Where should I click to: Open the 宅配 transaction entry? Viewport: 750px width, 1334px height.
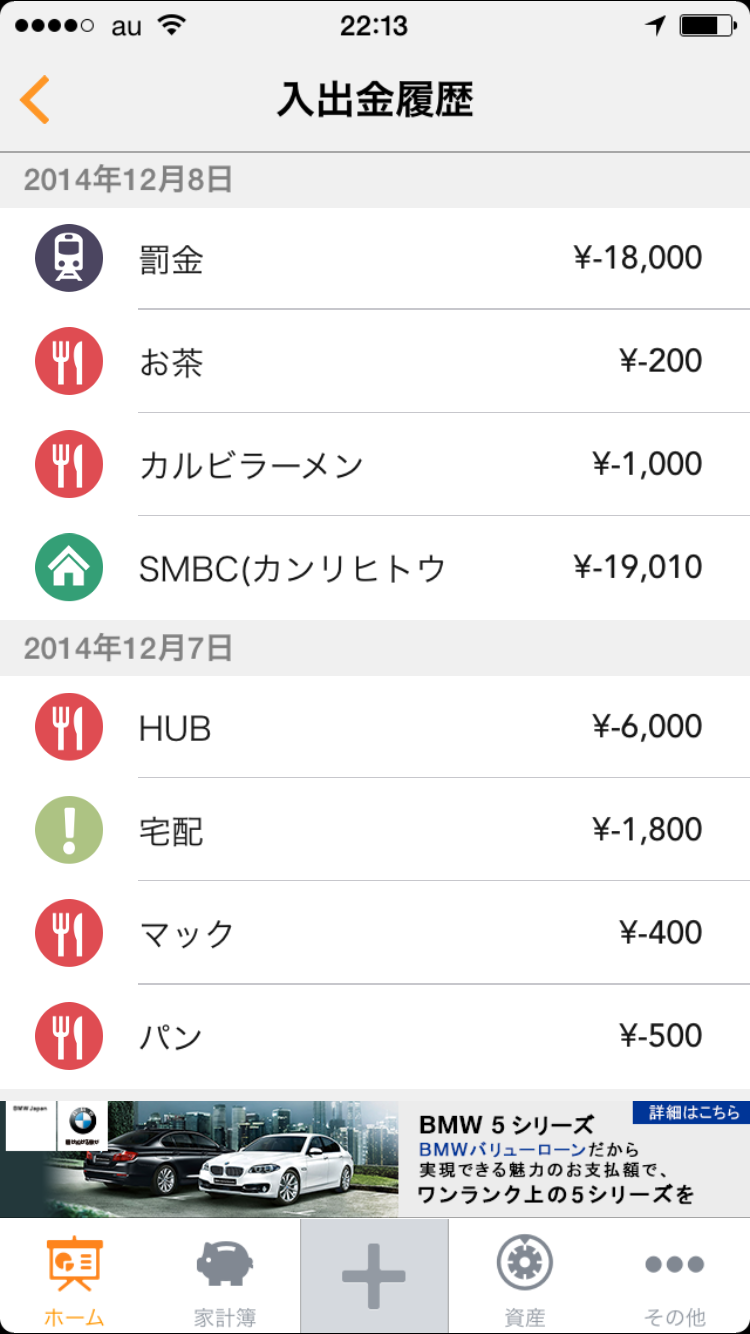(x=375, y=830)
